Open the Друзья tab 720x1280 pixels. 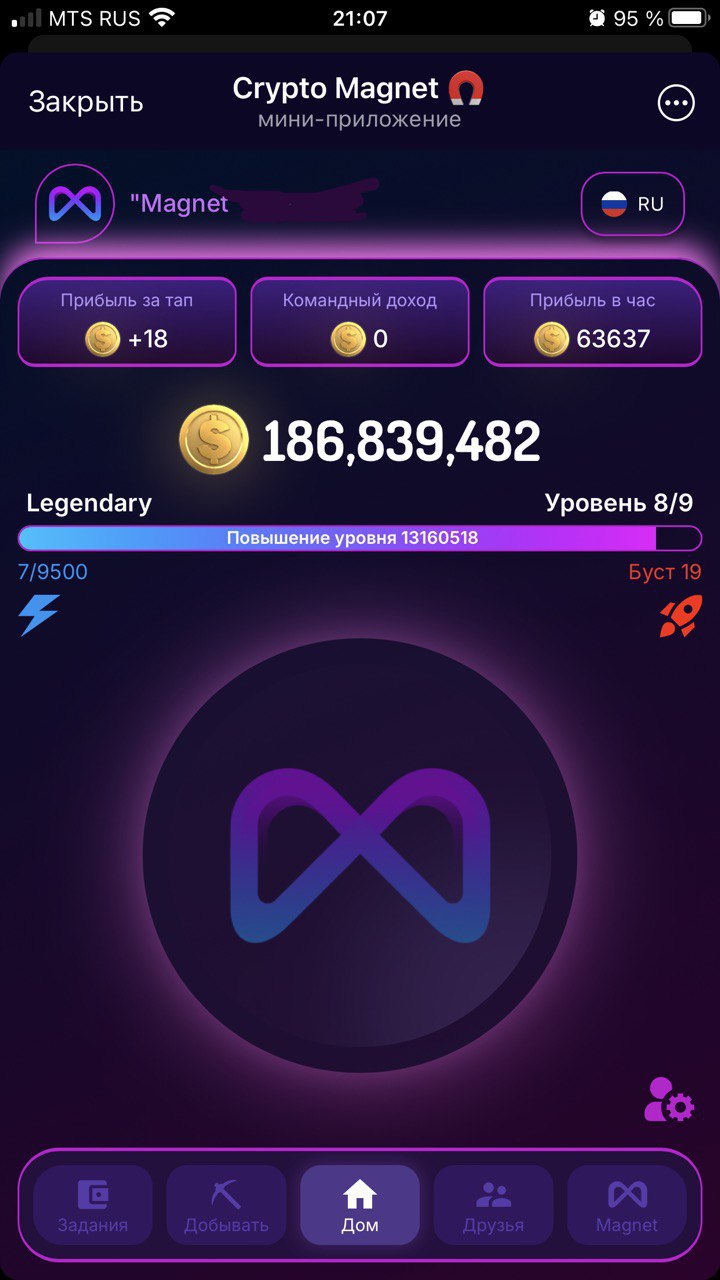pyautogui.click(x=493, y=1205)
